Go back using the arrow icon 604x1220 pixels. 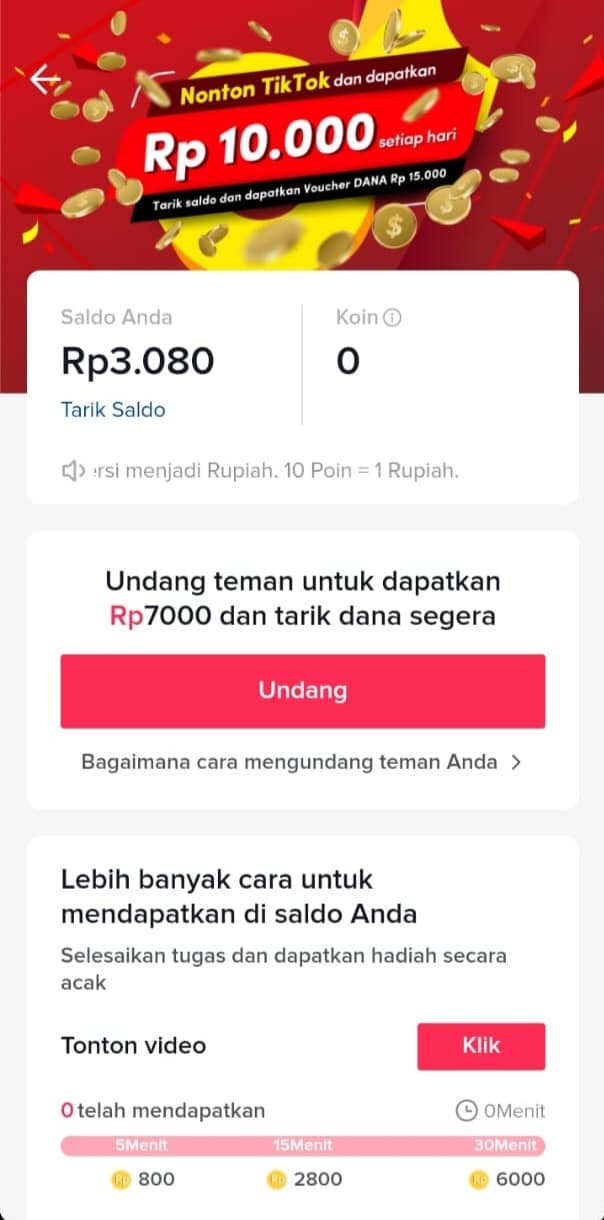(x=46, y=79)
